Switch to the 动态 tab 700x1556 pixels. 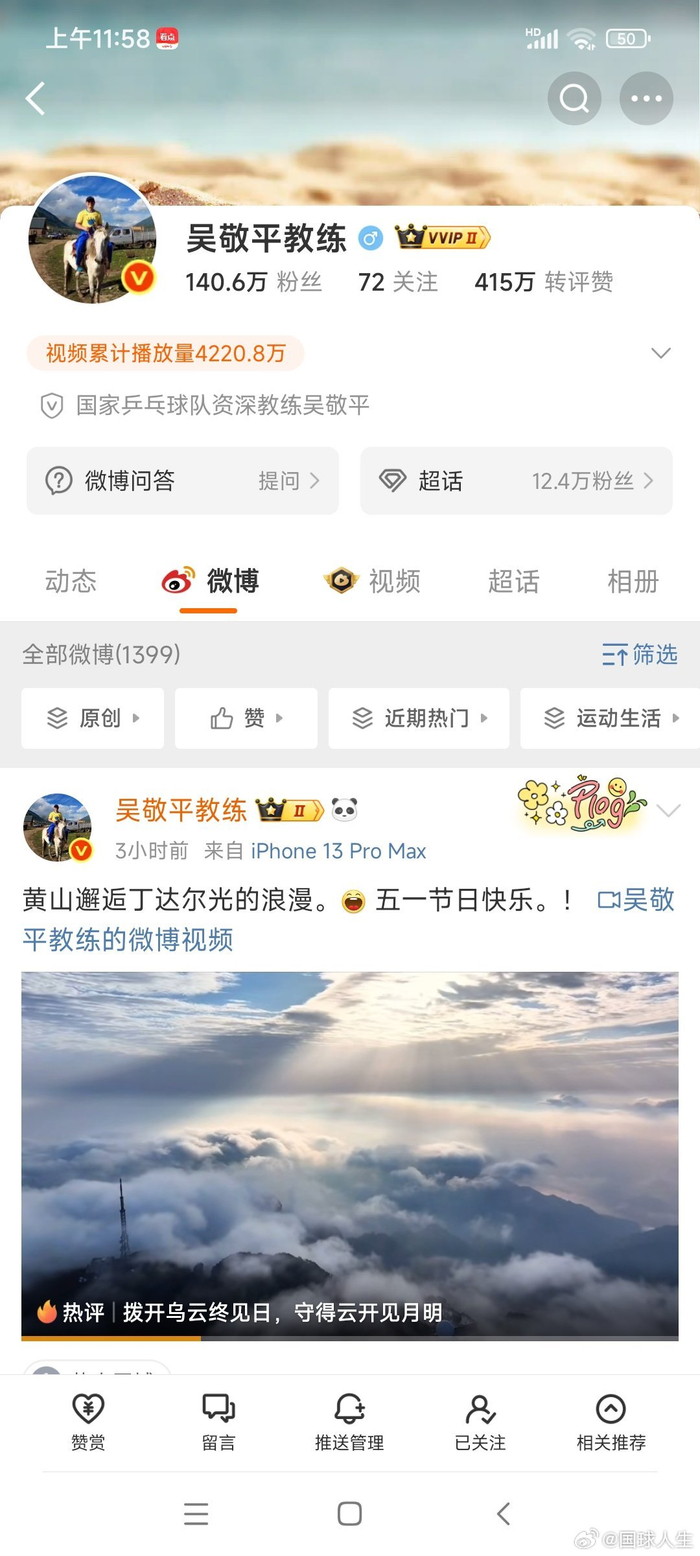71,581
